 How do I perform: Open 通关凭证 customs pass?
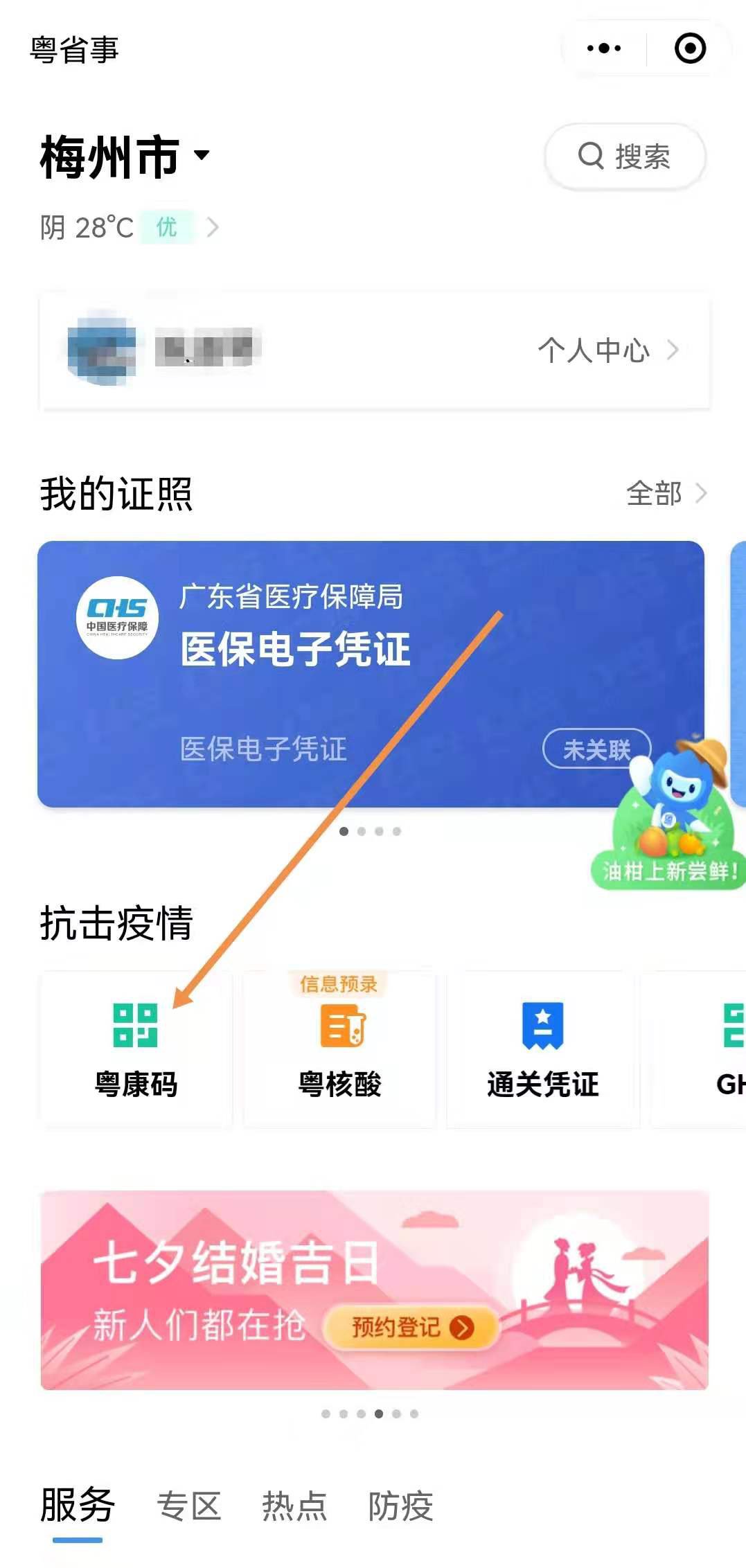coord(542,1049)
